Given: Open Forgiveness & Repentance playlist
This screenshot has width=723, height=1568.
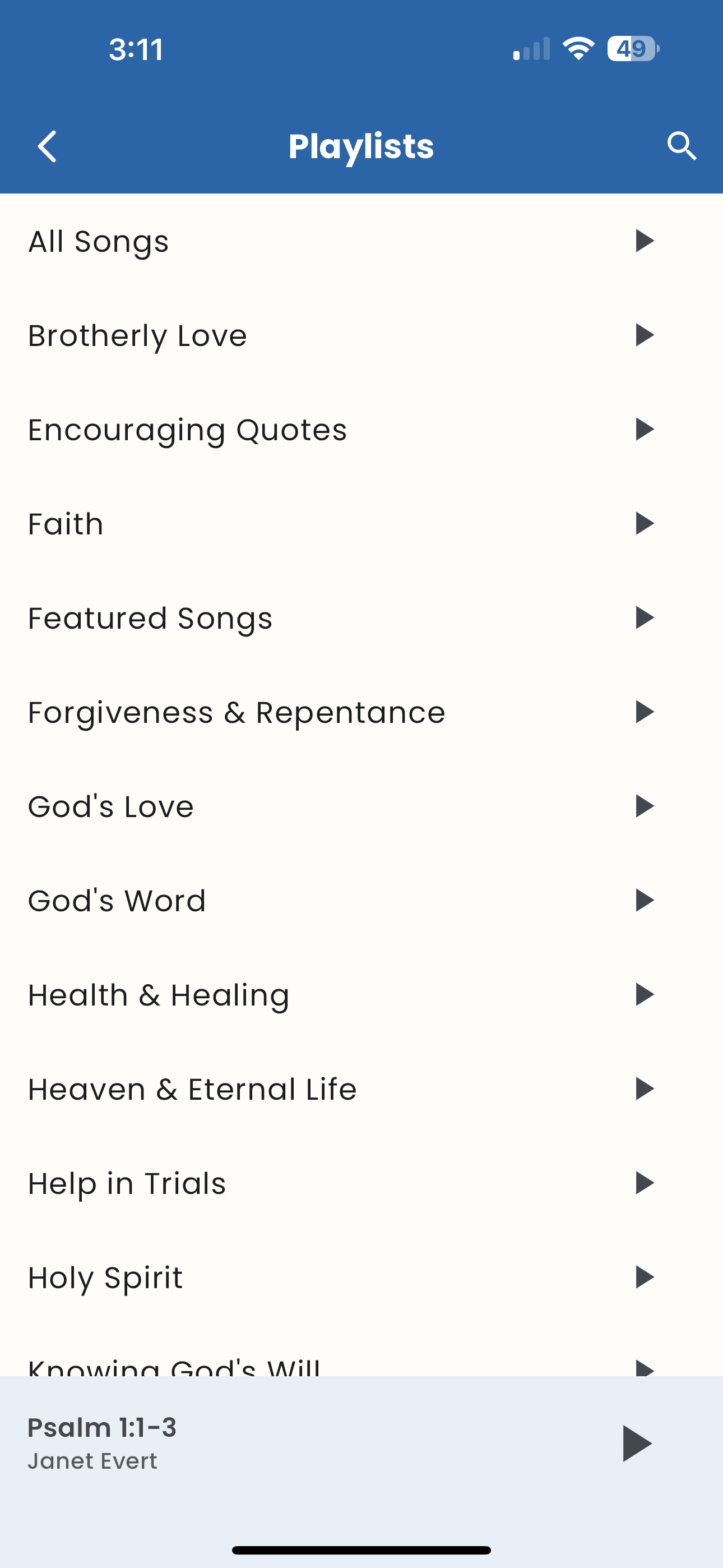Looking at the screenshot, I should (361, 712).
